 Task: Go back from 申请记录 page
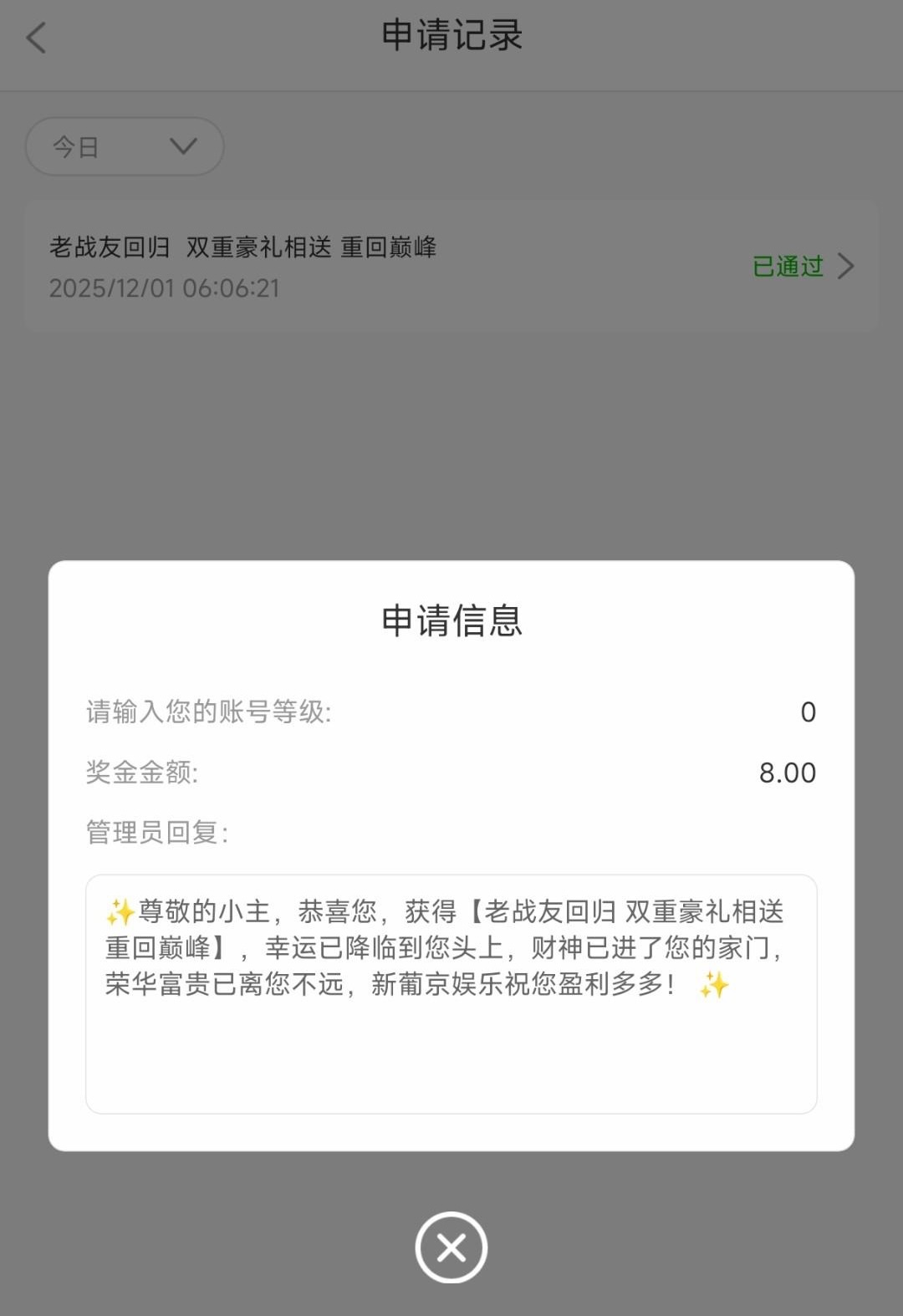(37, 38)
